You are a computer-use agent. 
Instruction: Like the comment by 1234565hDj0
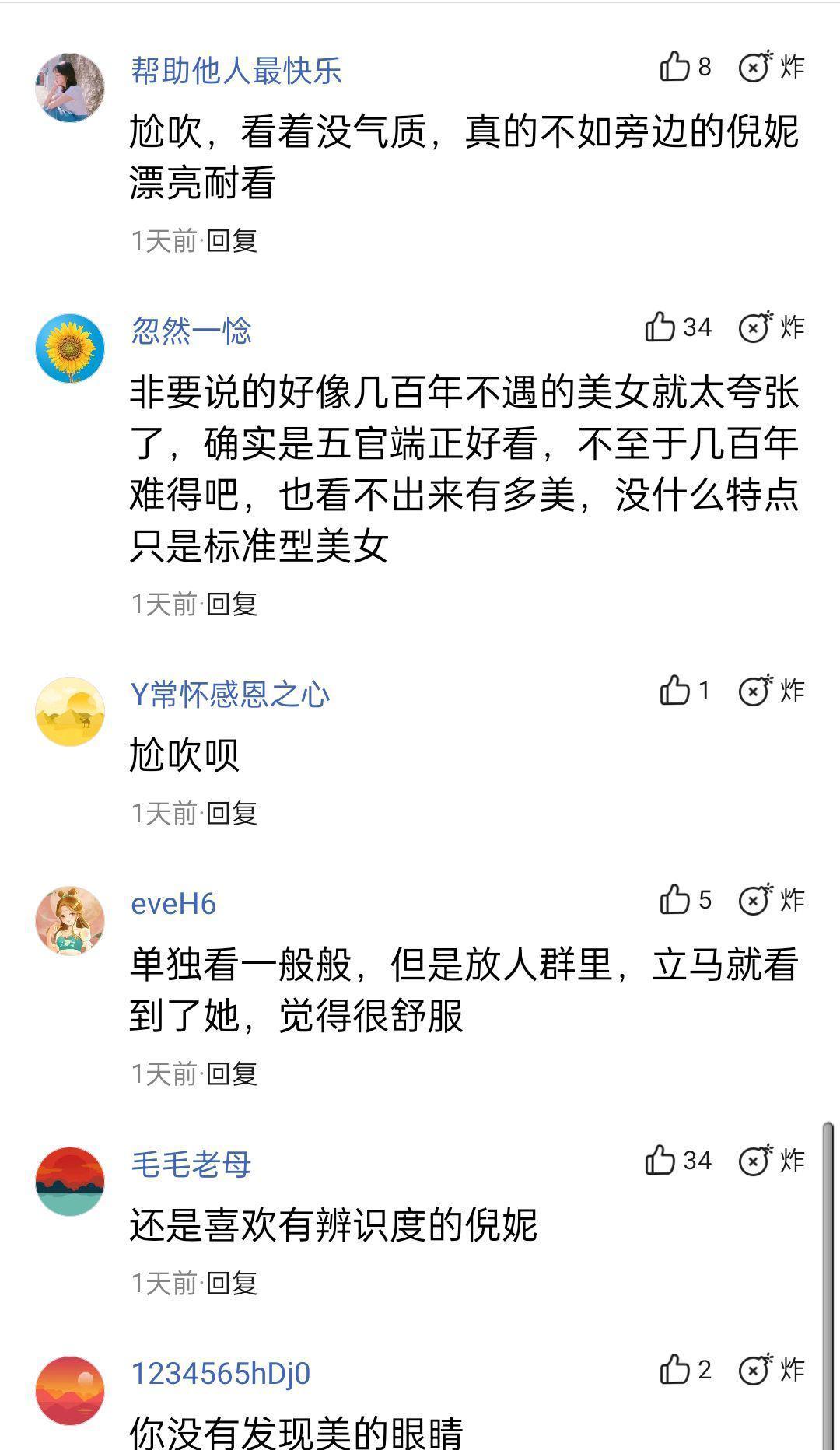point(675,1370)
